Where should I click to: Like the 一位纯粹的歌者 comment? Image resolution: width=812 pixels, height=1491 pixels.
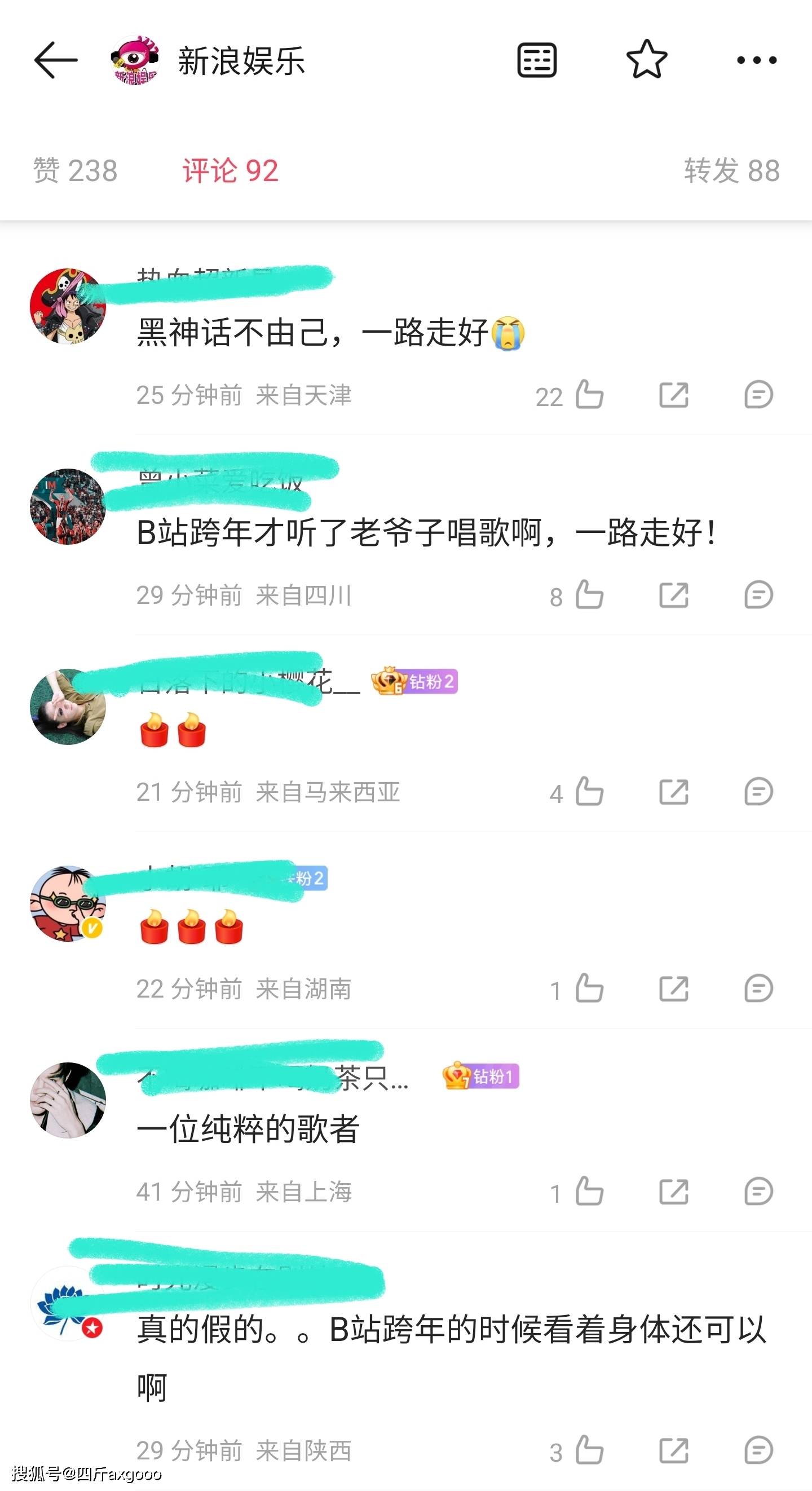click(x=589, y=1192)
